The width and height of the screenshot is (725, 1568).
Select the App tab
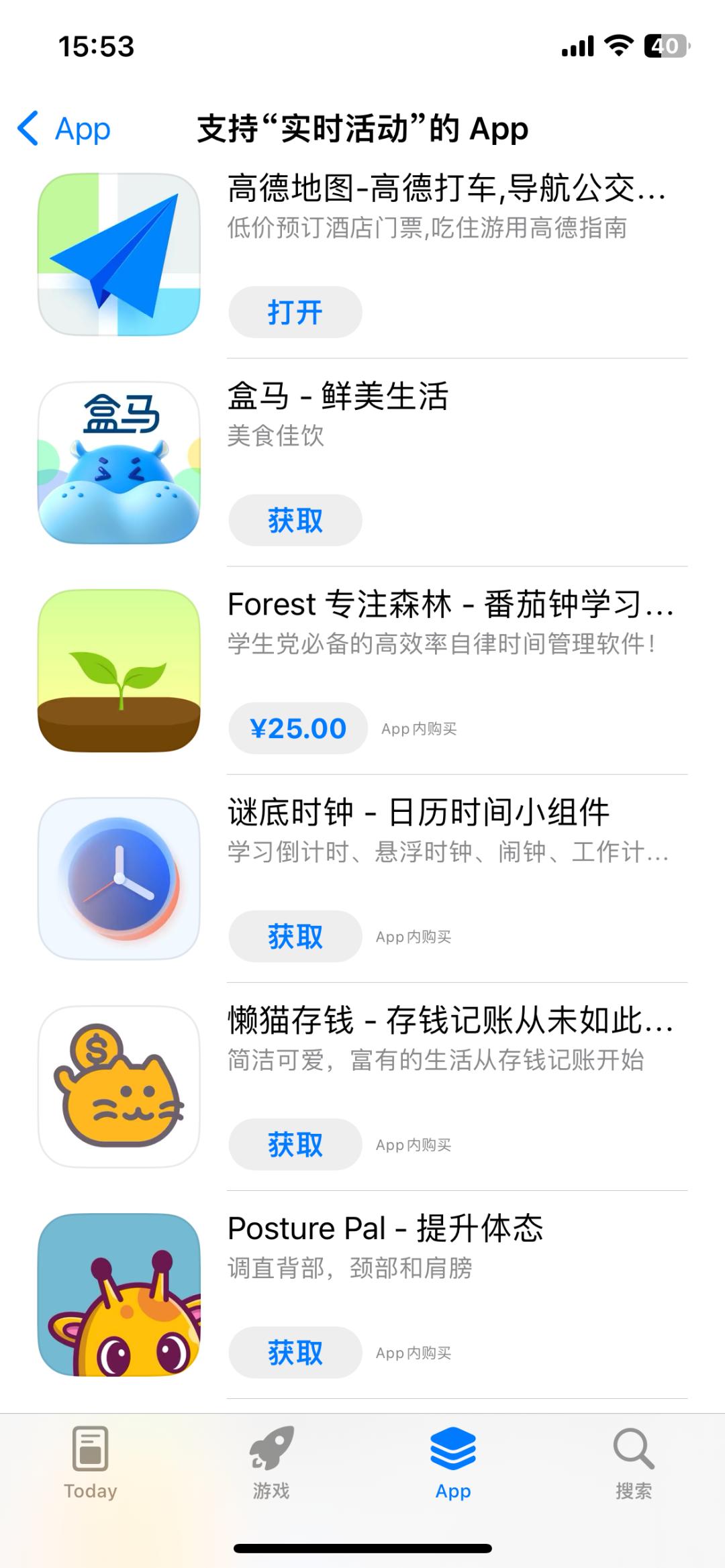[453, 1463]
